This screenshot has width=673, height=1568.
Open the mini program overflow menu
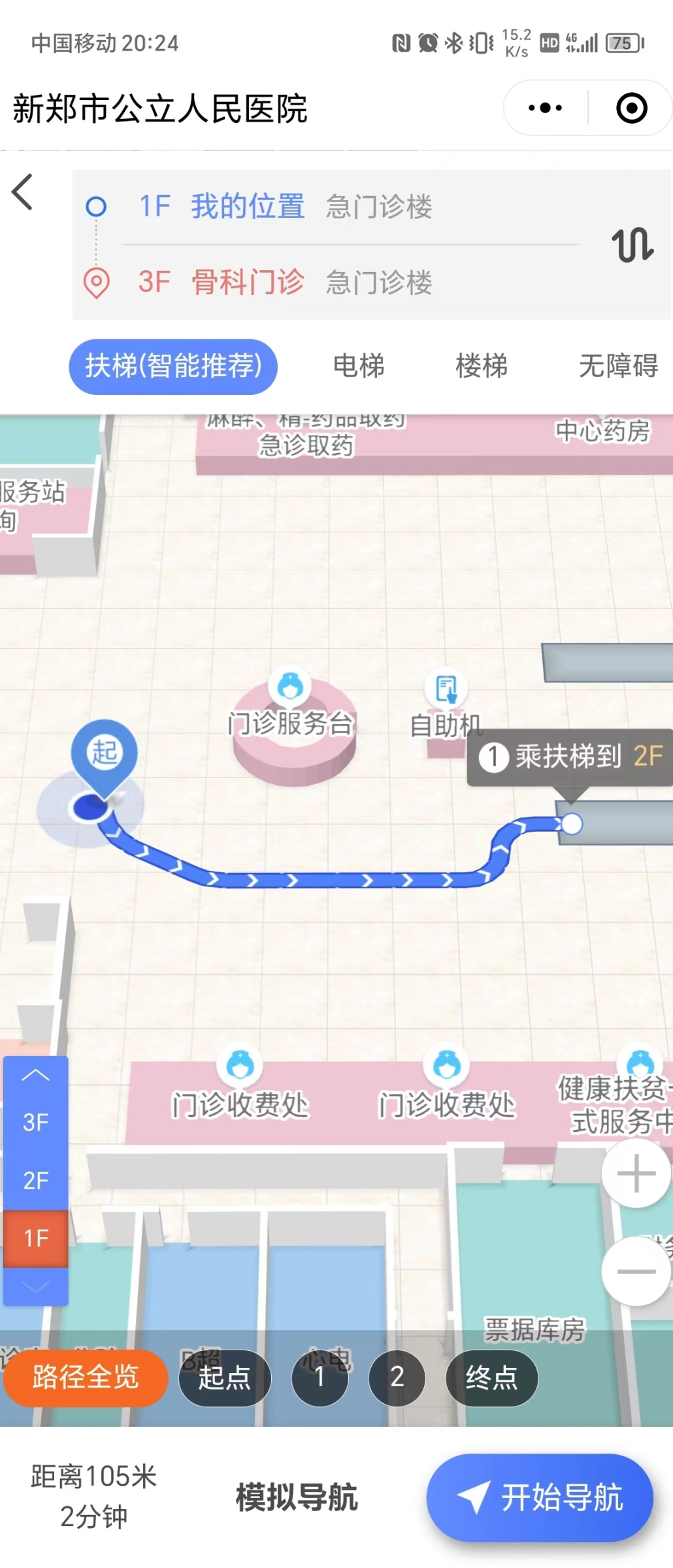tap(545, 108)
